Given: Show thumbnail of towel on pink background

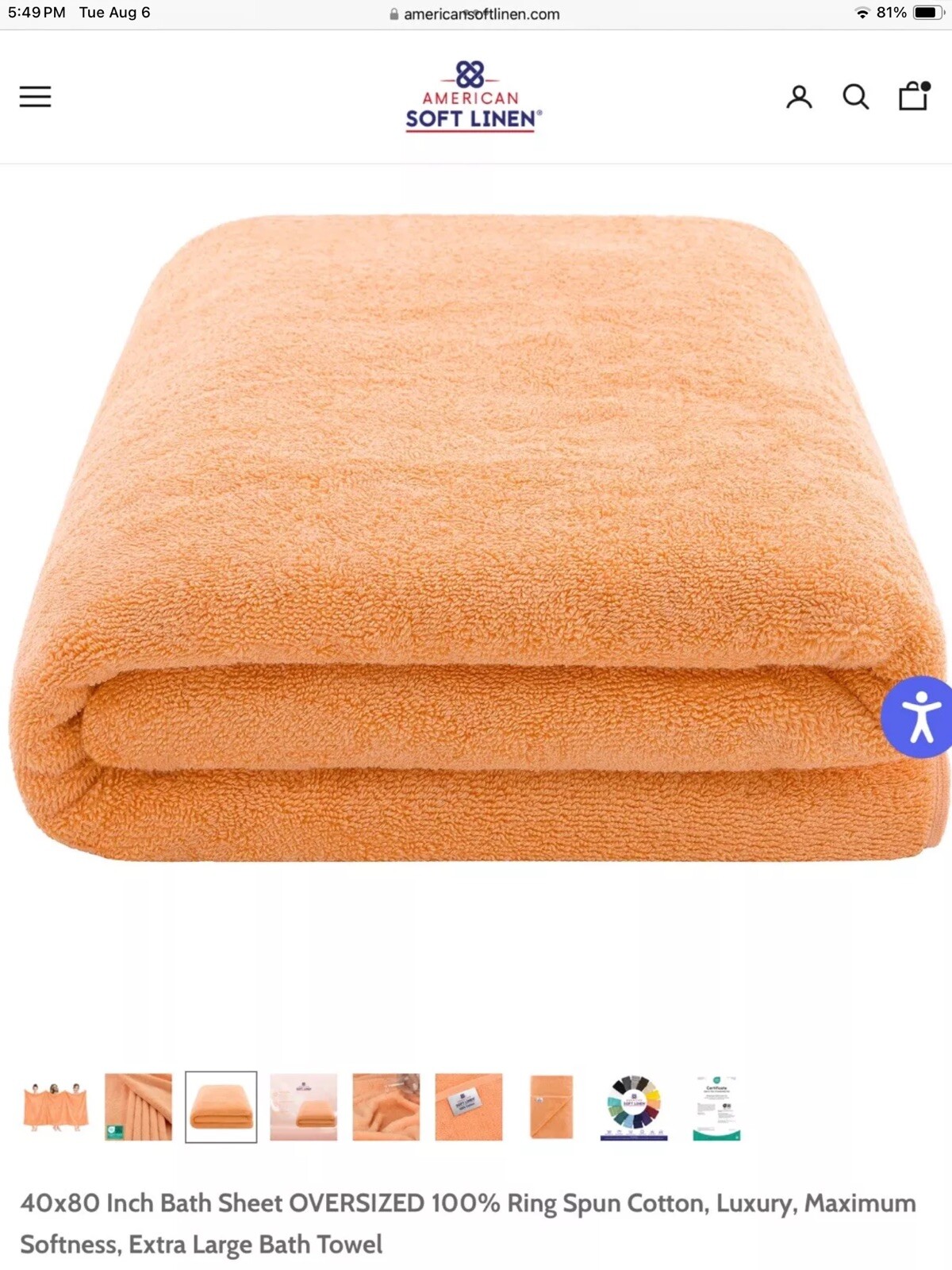Looking at the screenshot, I should pos(303,1106).
